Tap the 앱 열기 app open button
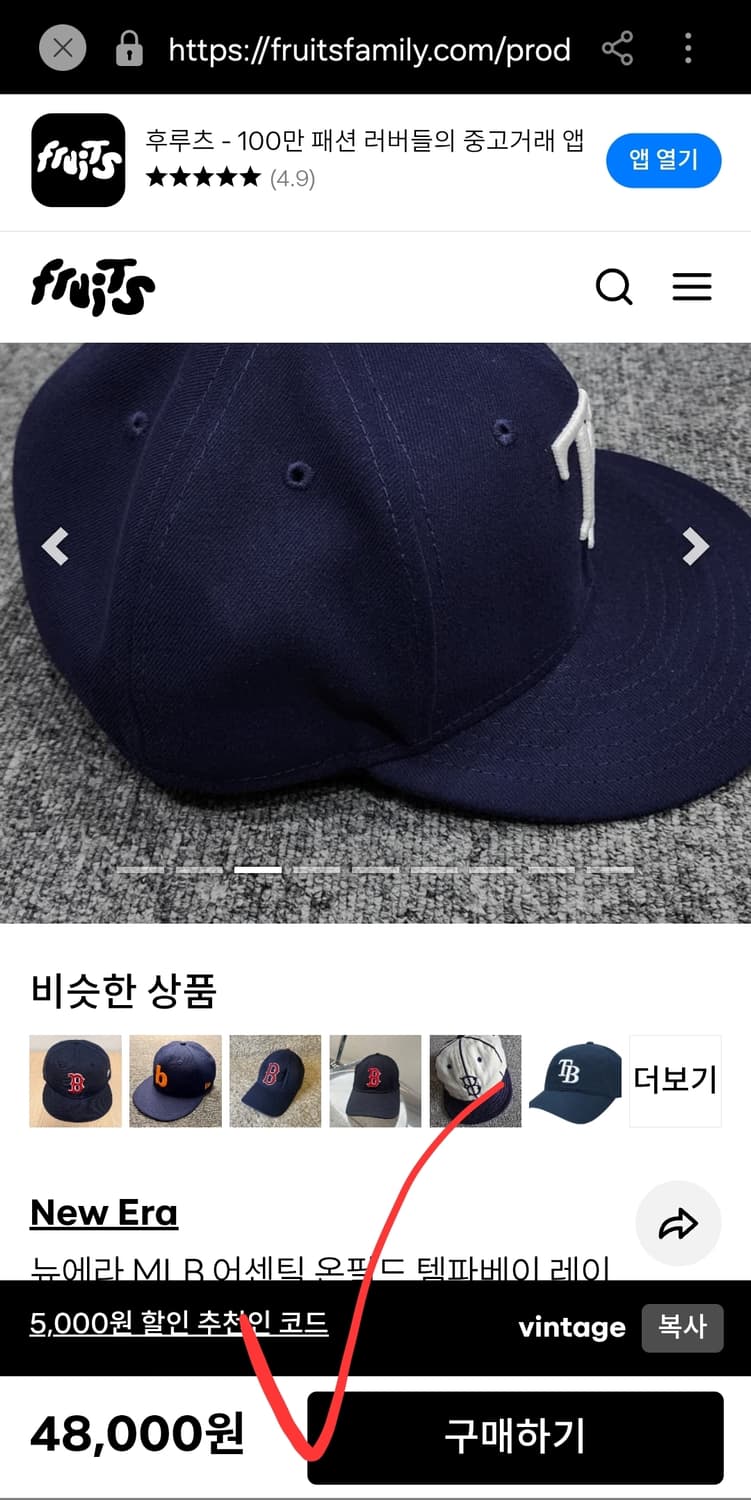 [666, 160]
